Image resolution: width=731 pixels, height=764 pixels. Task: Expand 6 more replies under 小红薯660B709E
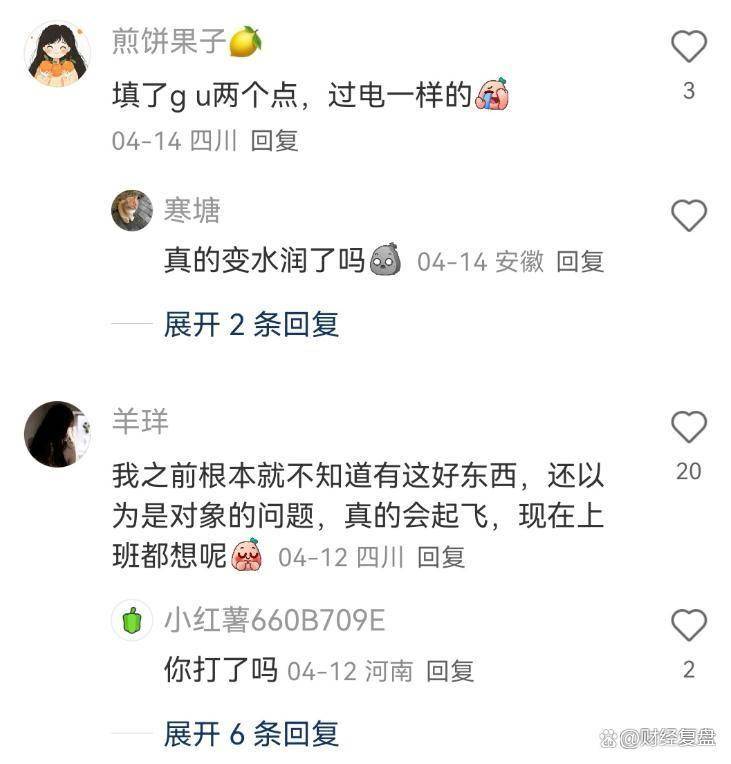pyautogui.click(x=252, y=733)
